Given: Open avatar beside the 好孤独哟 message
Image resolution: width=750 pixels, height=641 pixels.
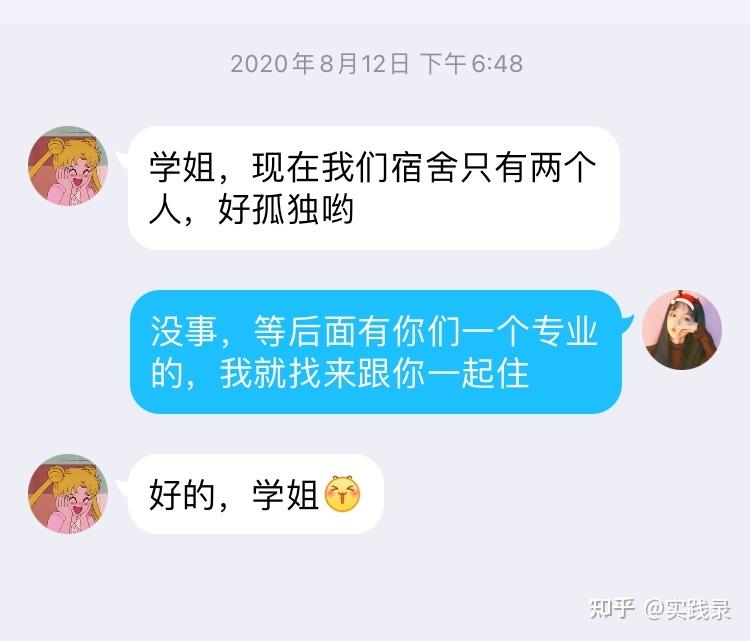Looking at the screenshot, I should coord(68,166).
